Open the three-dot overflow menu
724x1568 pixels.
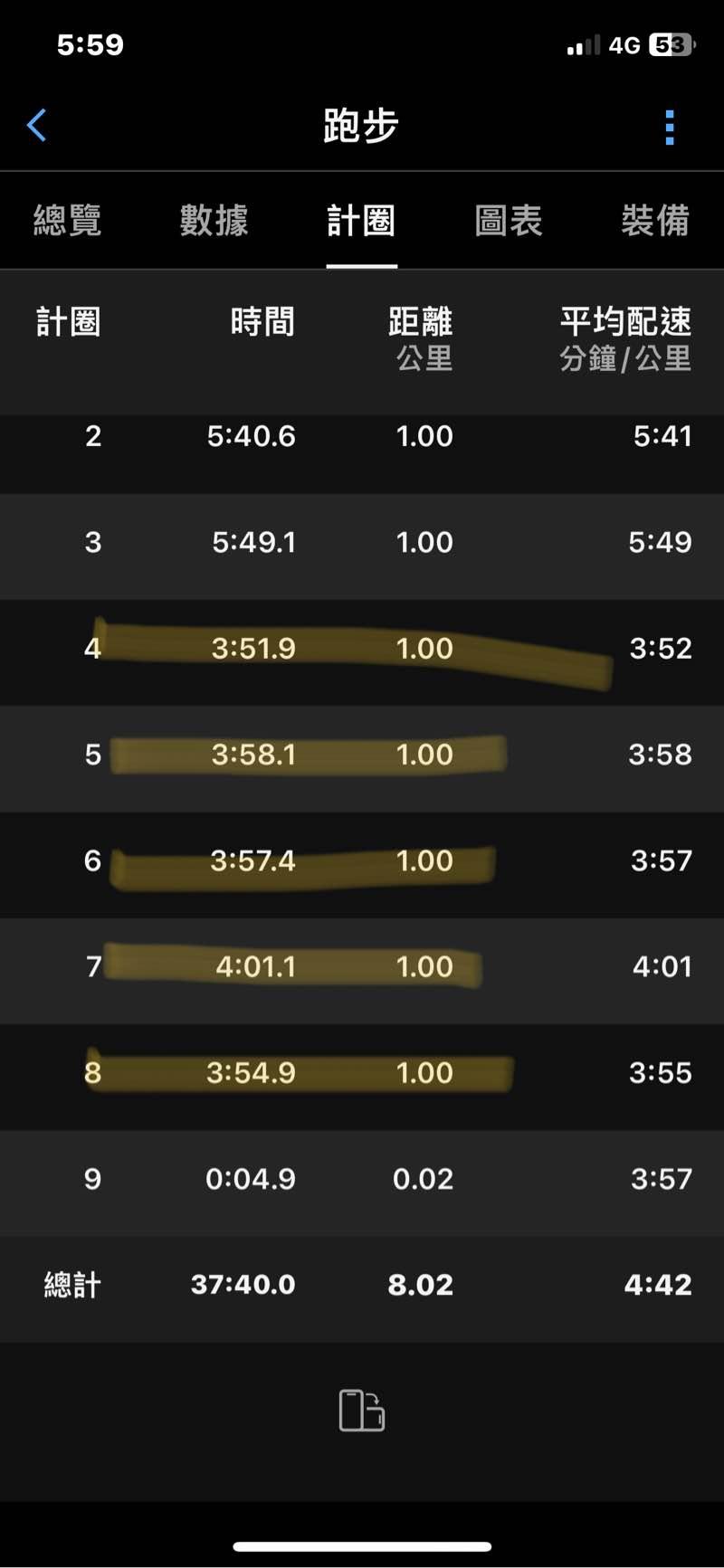point(670,128)
